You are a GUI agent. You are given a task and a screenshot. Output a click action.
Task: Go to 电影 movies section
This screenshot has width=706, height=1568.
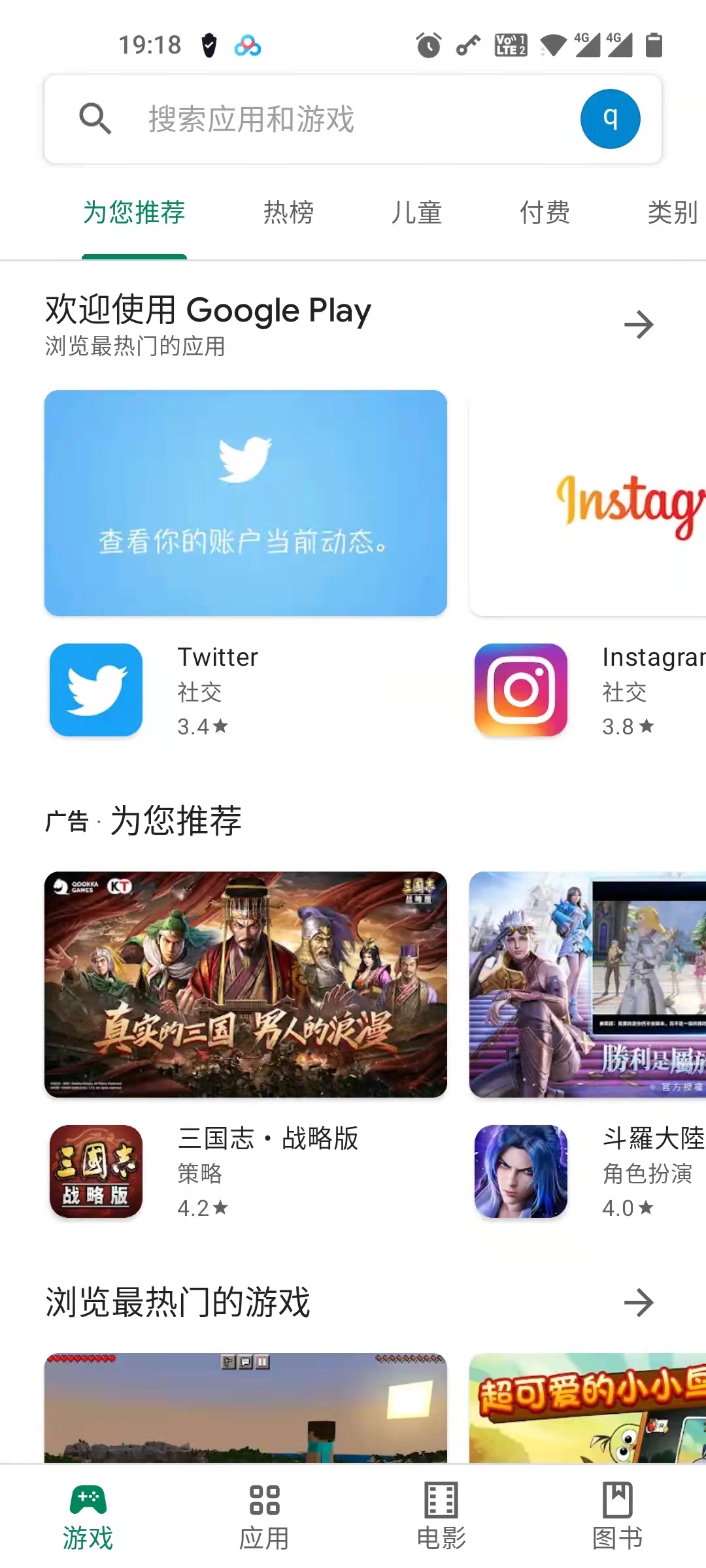tap(441, 1517)
